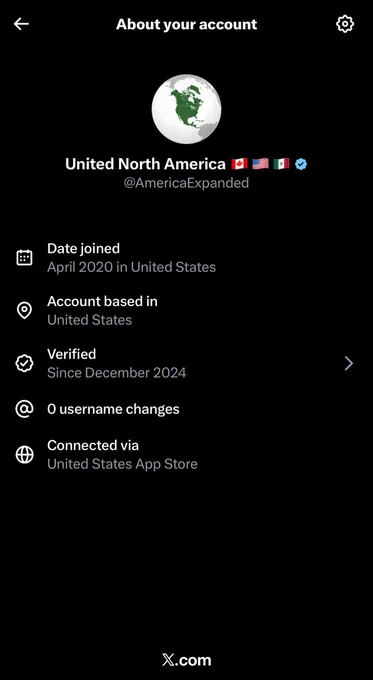Go back using the top-left arrow
The height and width of the screenshot is (680, 373).
coord(21,24)
